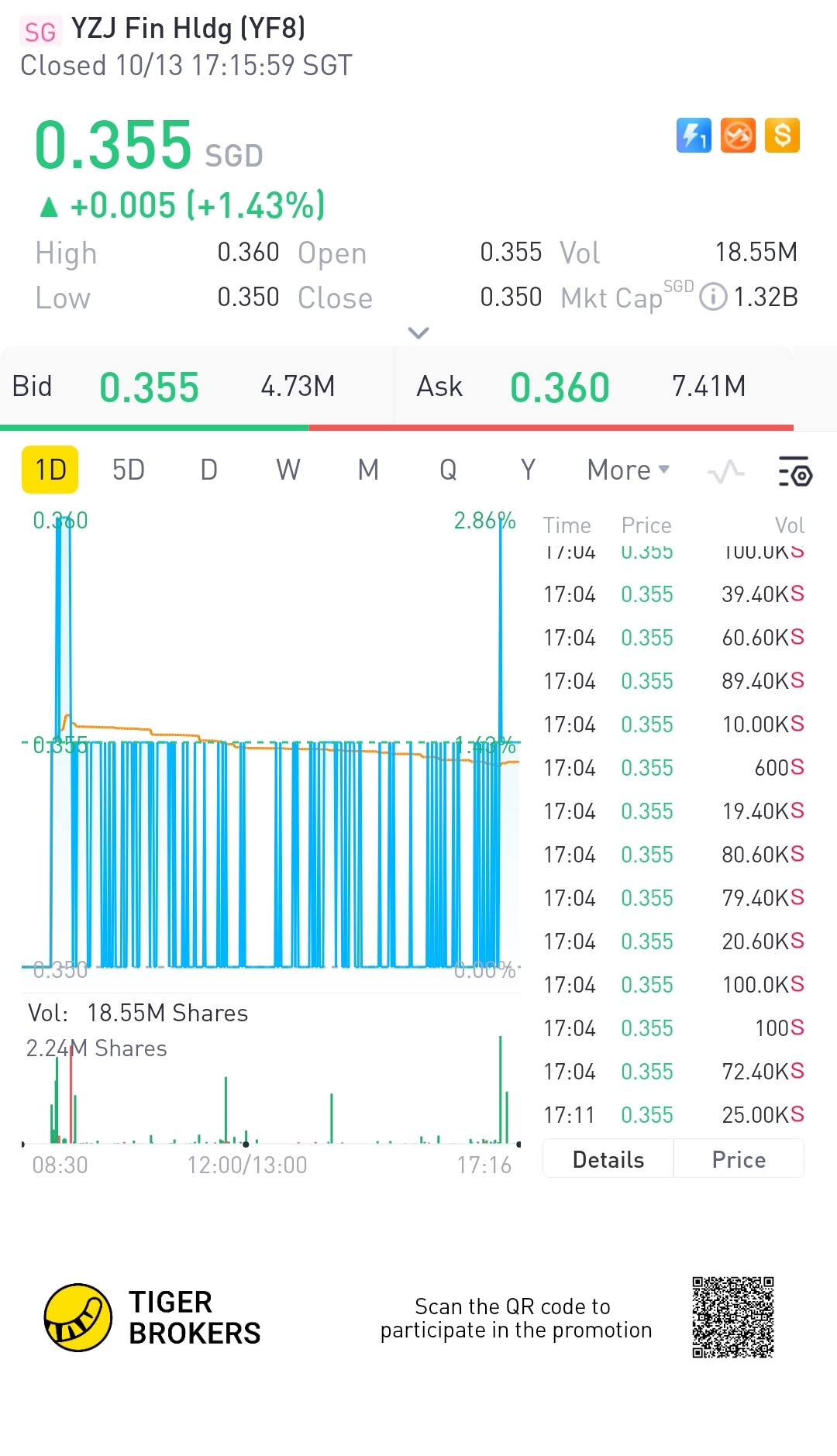Switch to daily D chart

coord(208,470)
